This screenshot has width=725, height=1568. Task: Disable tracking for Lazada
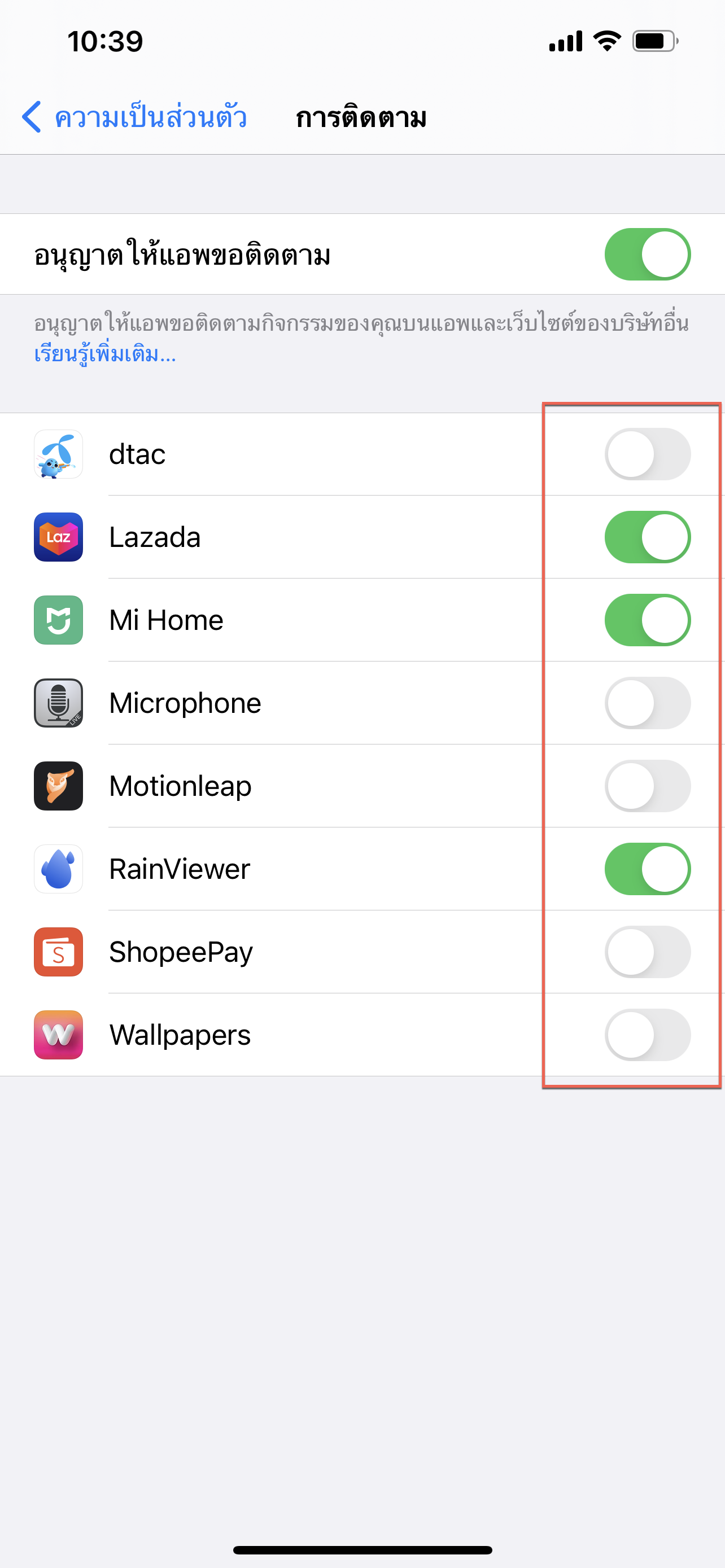[647, 537]
